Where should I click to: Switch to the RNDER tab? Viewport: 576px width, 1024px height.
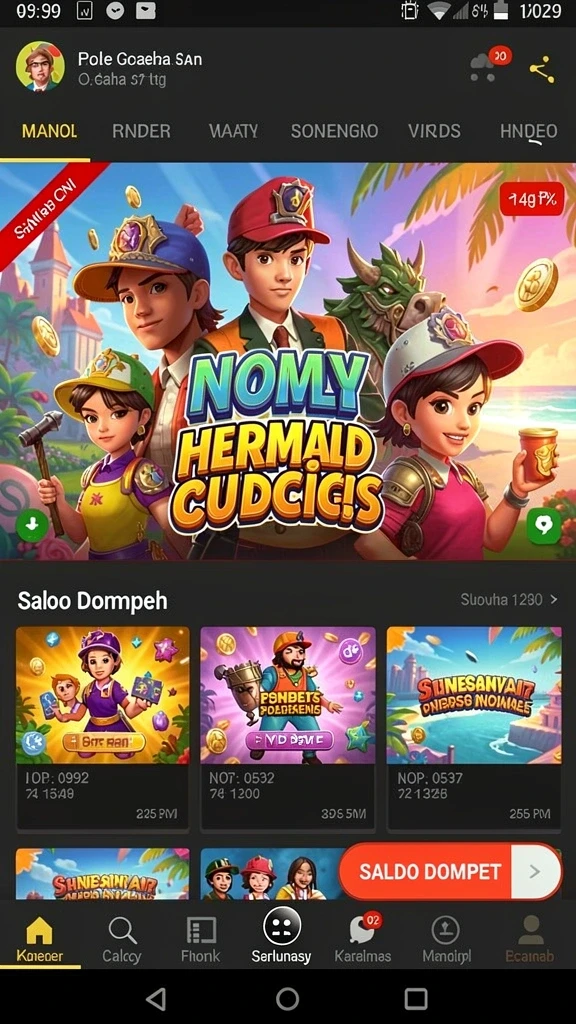click(x=141, y=131)
